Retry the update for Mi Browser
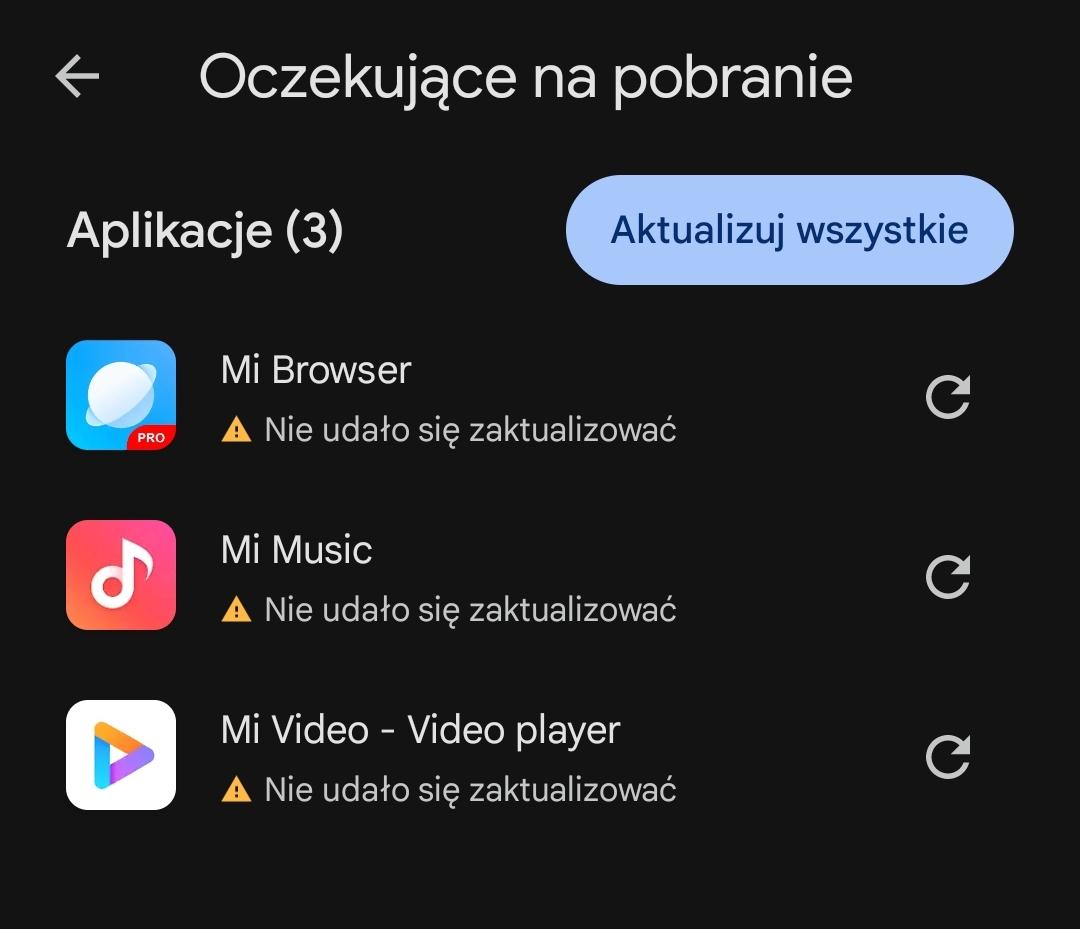 click(x=947, y=397)
